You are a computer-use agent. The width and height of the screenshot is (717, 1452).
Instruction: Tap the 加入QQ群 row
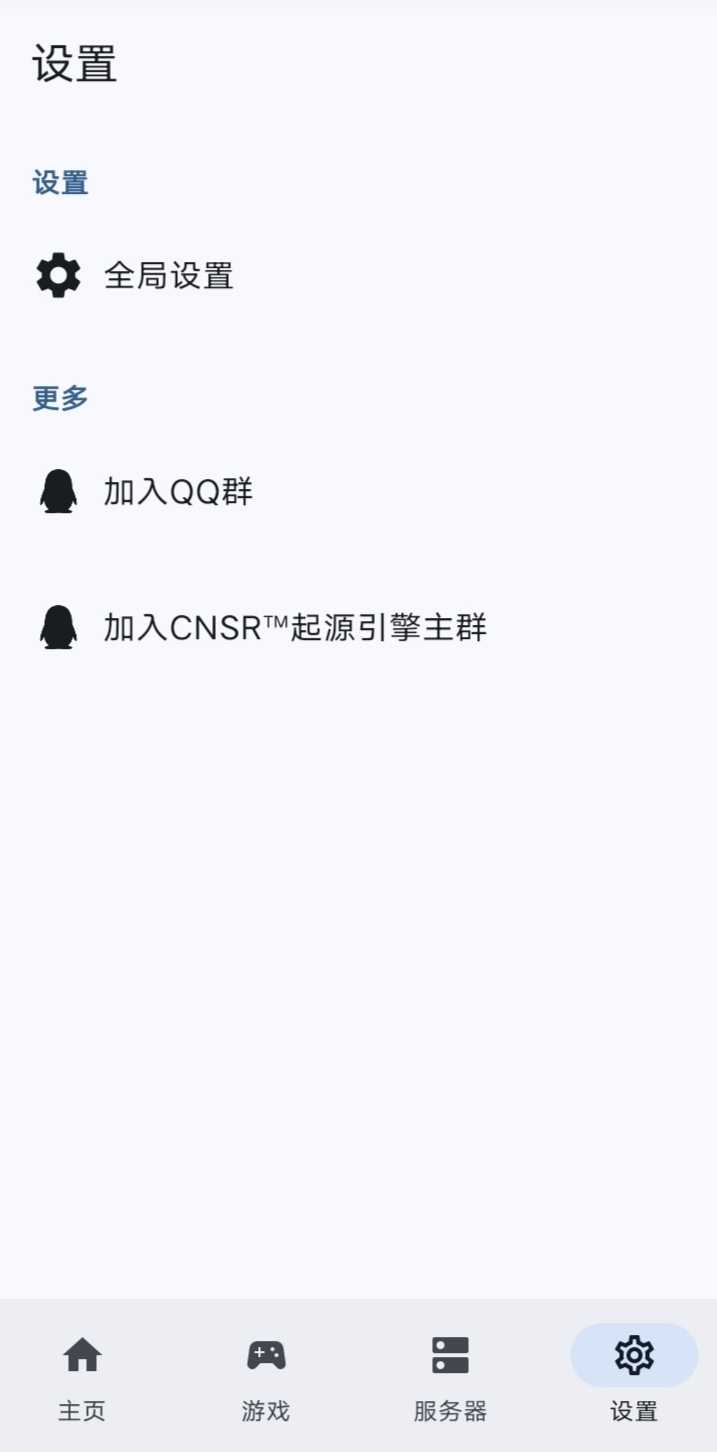point(178,491)
